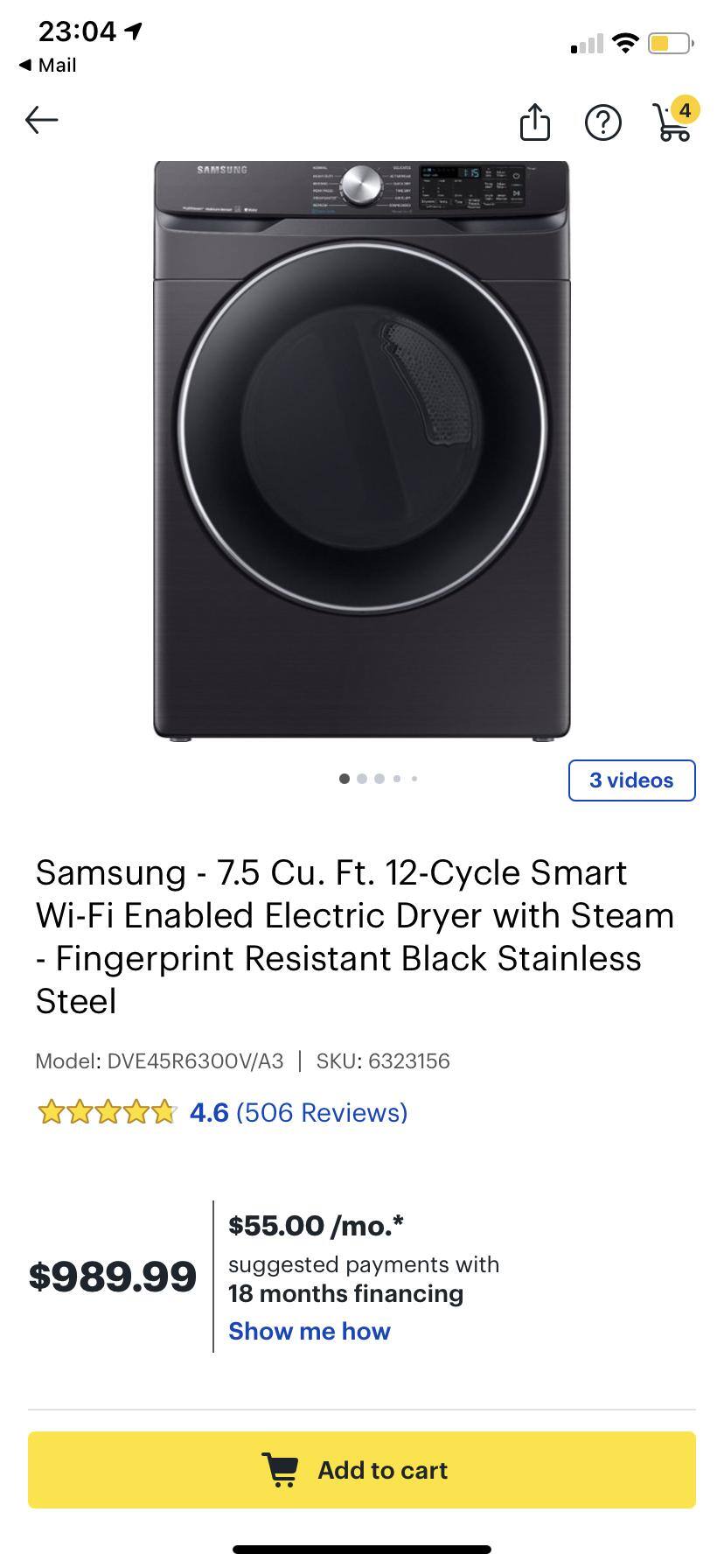Share this Samsung dryer listing
Image resolution: width=724 pixels, height=1568 pixels.
point(534,122)
